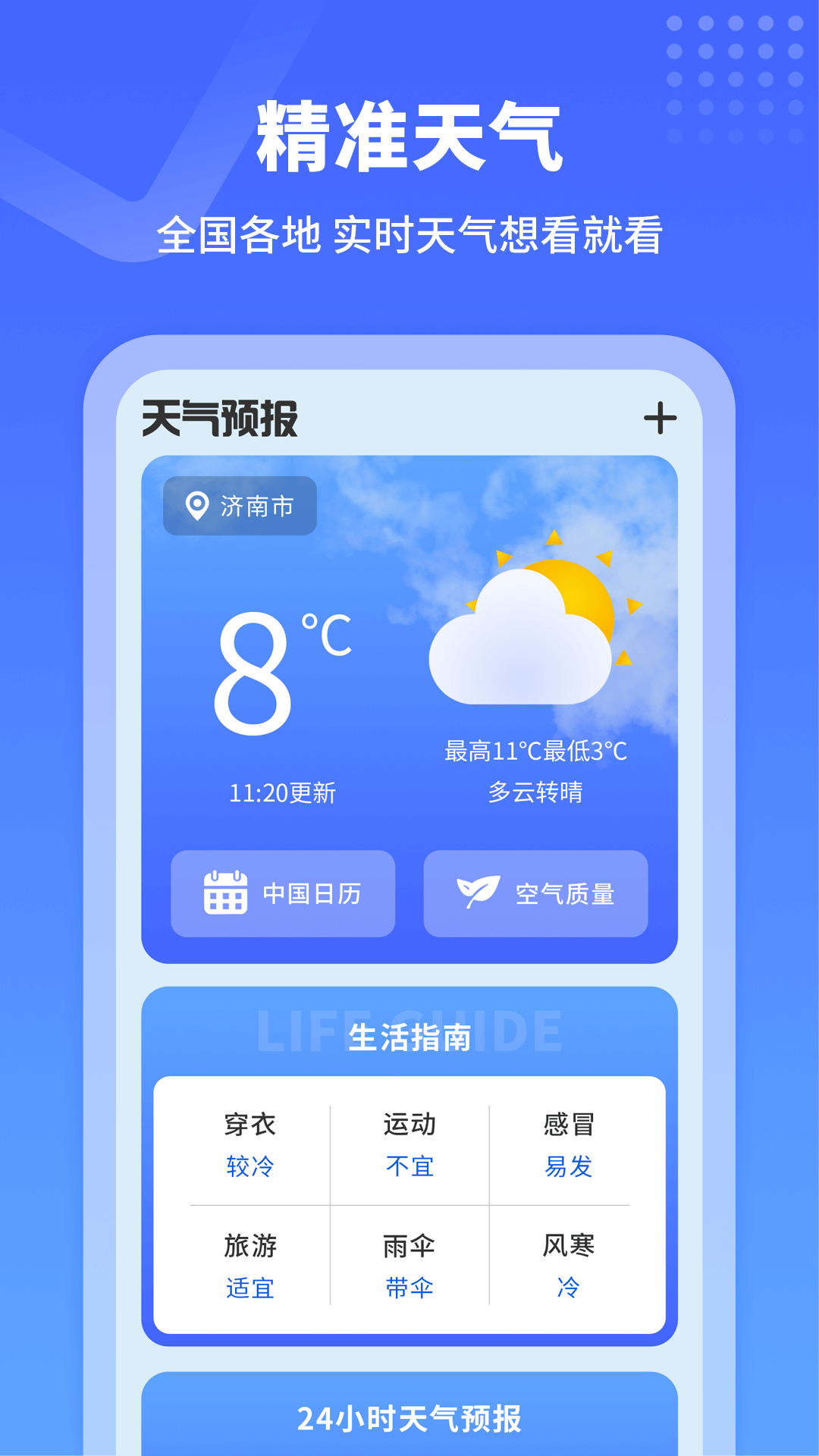
Task: Switch to the 空气质量 tab
Action: tap(536, 893)
